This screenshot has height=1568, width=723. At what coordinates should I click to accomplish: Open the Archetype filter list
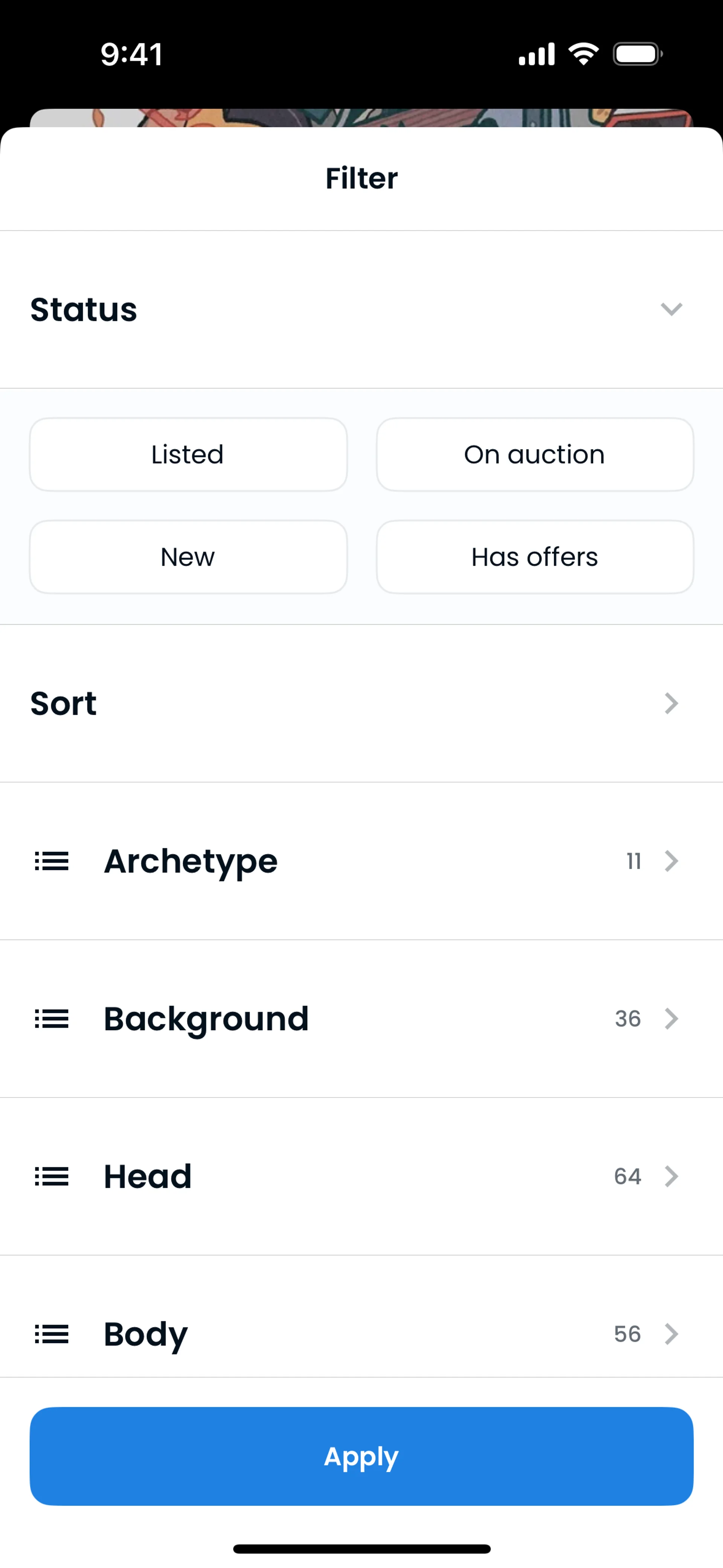(x=361, y=861)
